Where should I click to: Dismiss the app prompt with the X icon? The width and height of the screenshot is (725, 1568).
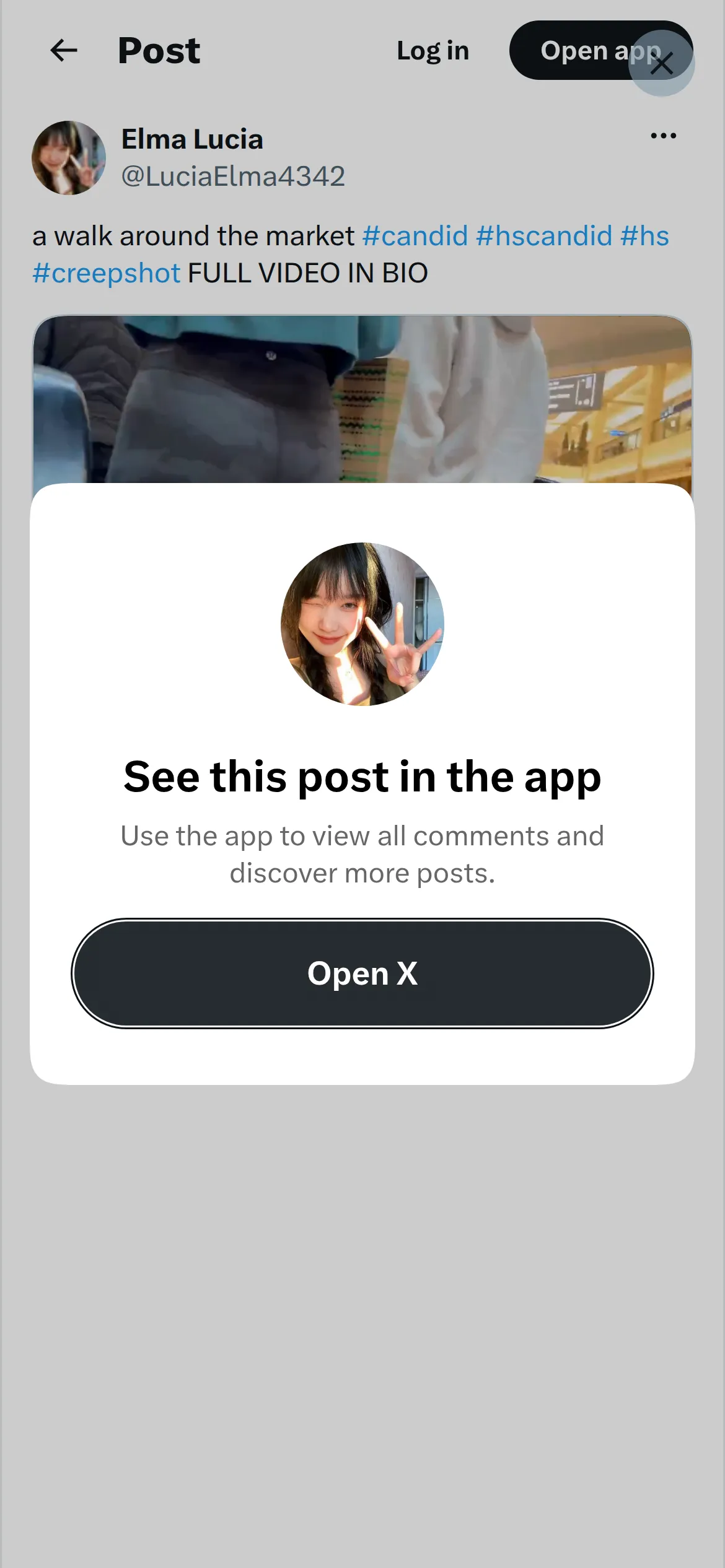pyautogui.click(x=661, y=63)
